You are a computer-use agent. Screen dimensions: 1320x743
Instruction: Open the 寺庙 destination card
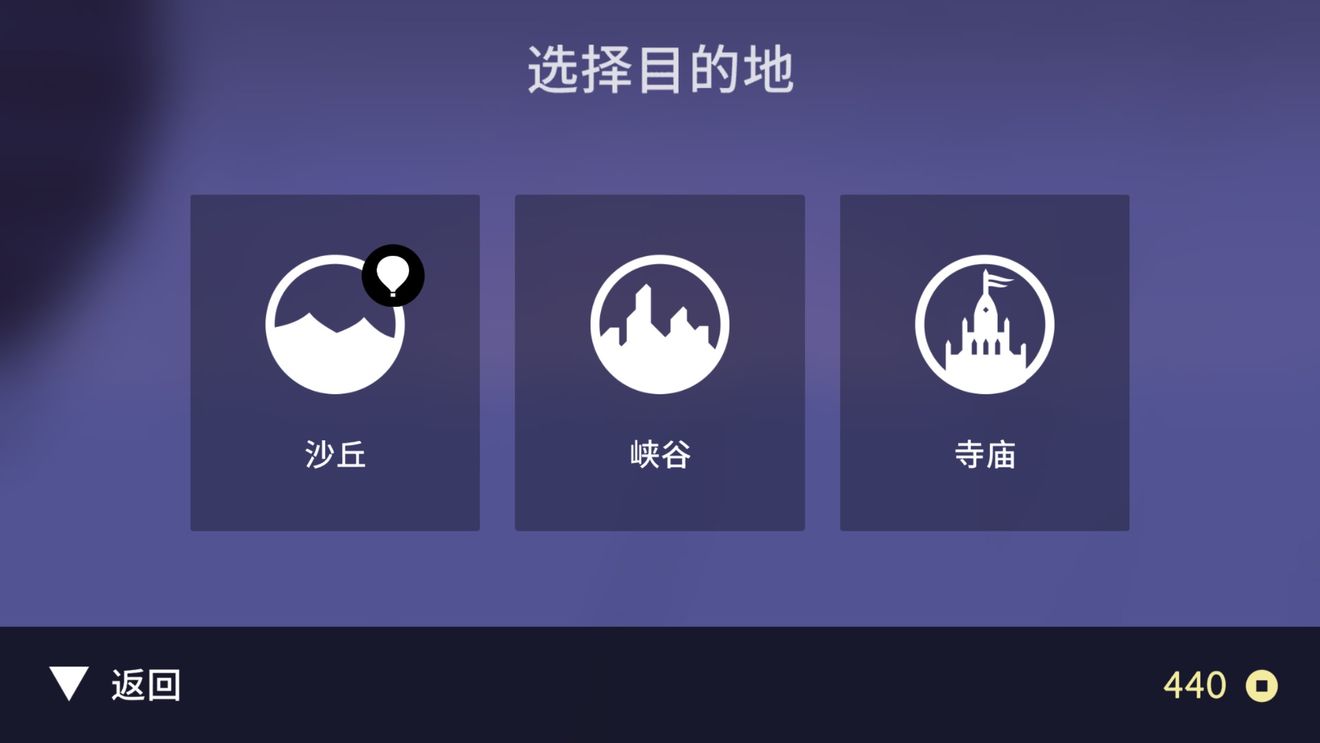coord(985,363)
